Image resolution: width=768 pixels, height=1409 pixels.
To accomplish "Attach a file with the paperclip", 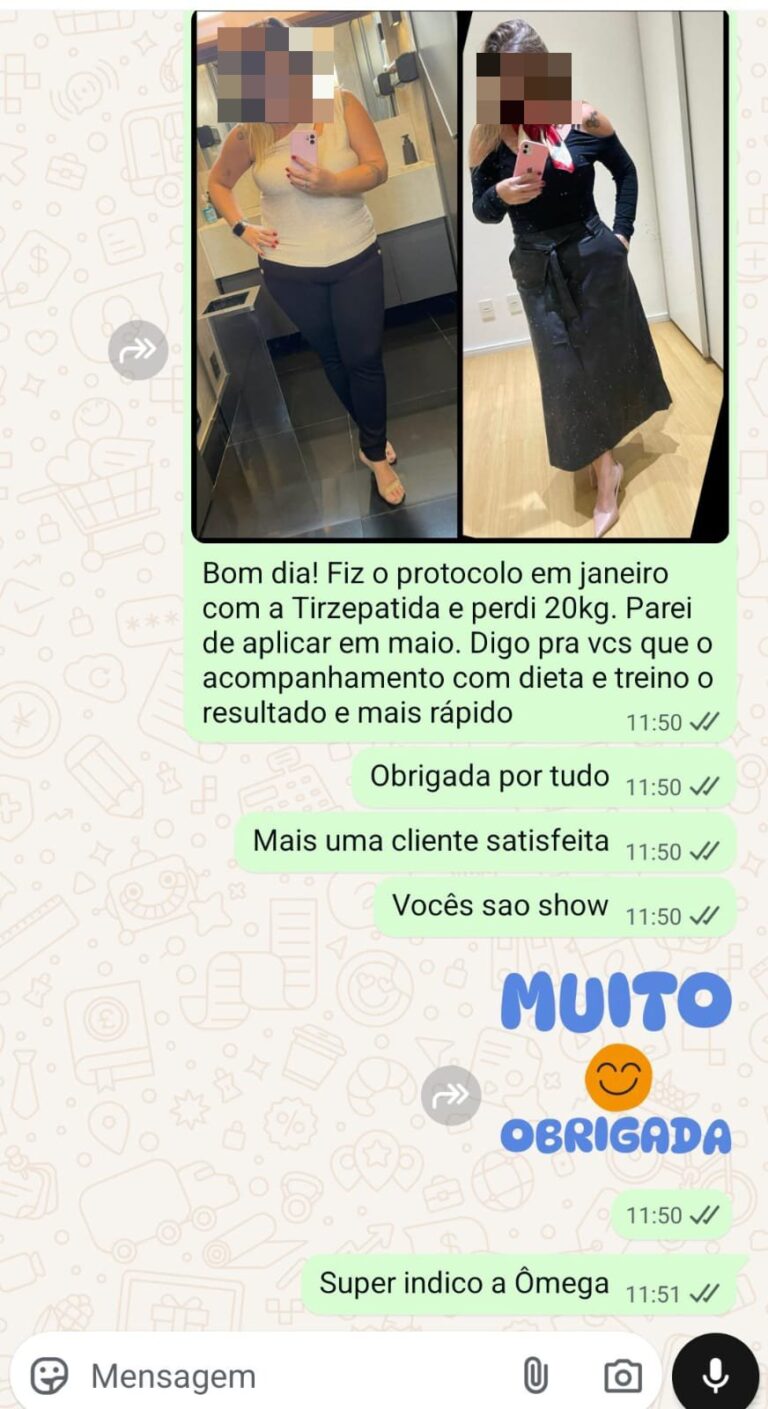I will point(536,1376).
